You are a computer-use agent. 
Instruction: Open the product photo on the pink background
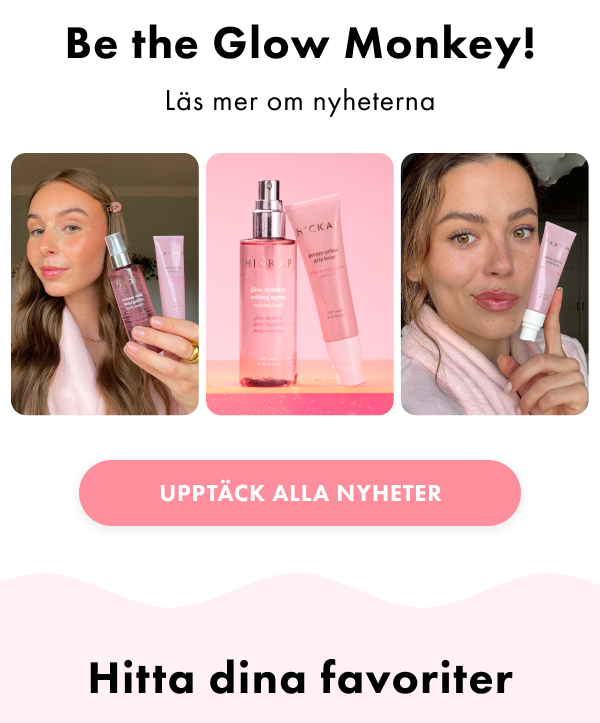coord(300,284)
